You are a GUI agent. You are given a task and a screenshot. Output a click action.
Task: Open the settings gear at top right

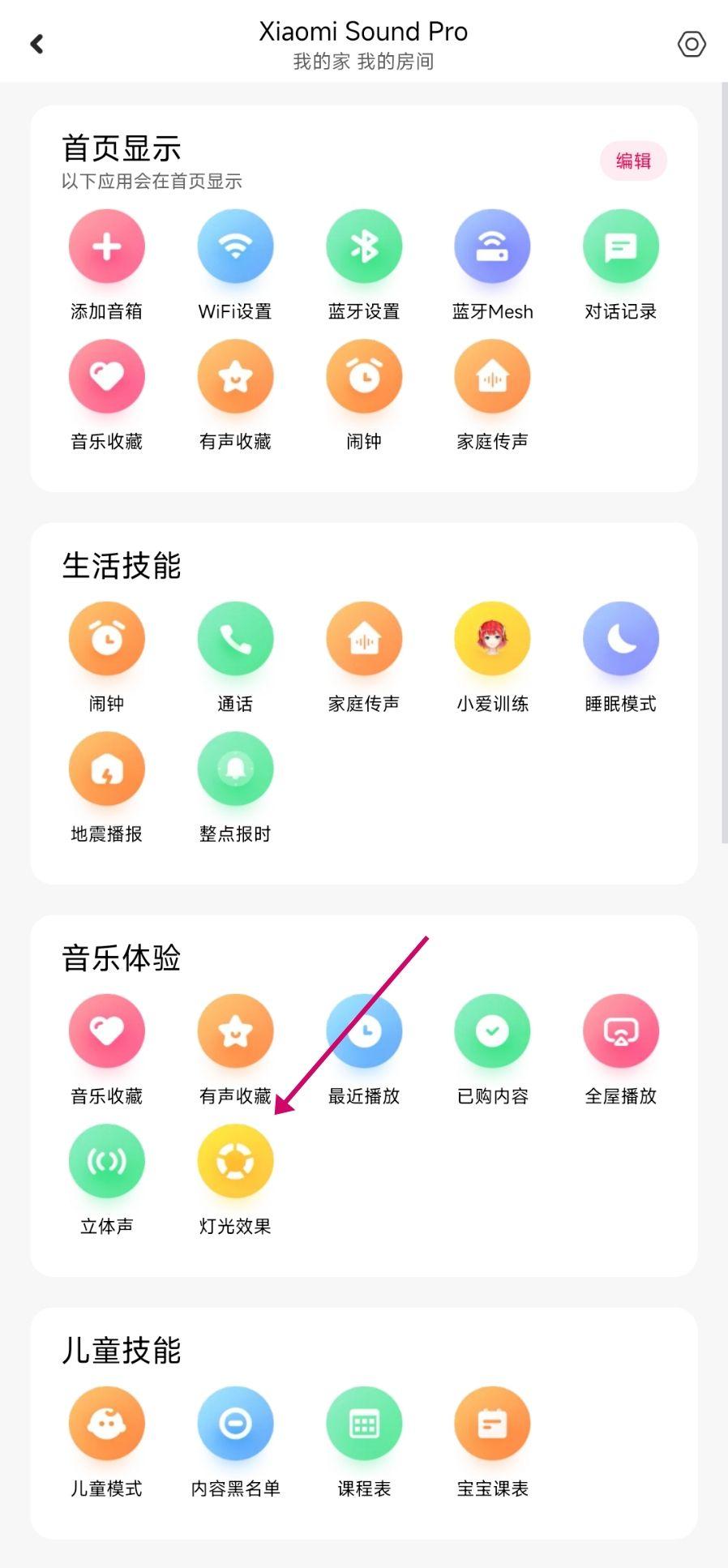tap(692, 45)
